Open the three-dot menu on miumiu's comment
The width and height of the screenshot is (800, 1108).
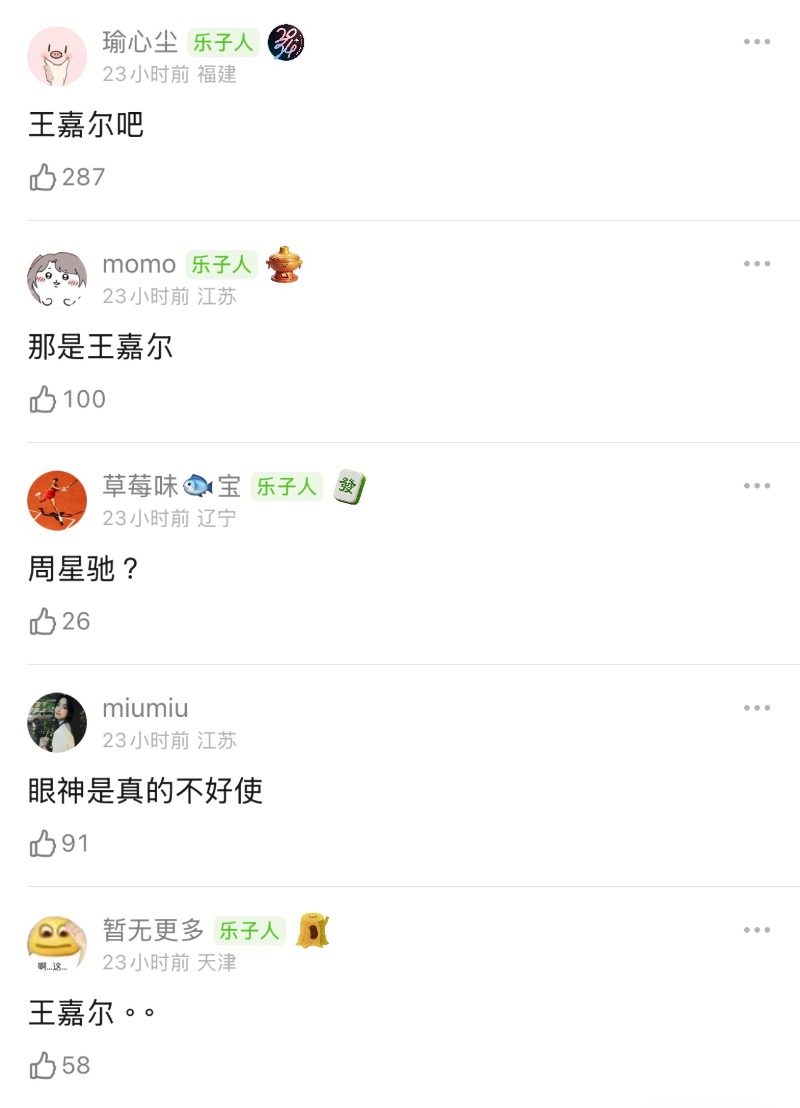click(757, 708)
